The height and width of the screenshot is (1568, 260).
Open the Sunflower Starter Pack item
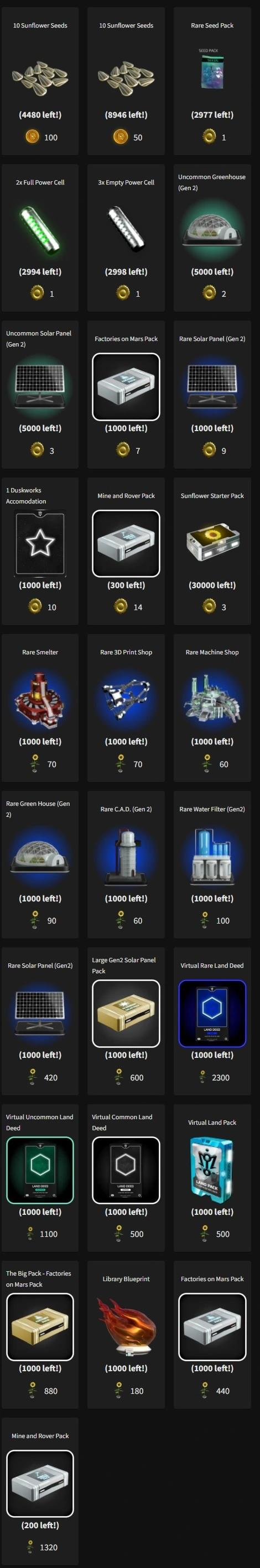click(x=212, y=551)
